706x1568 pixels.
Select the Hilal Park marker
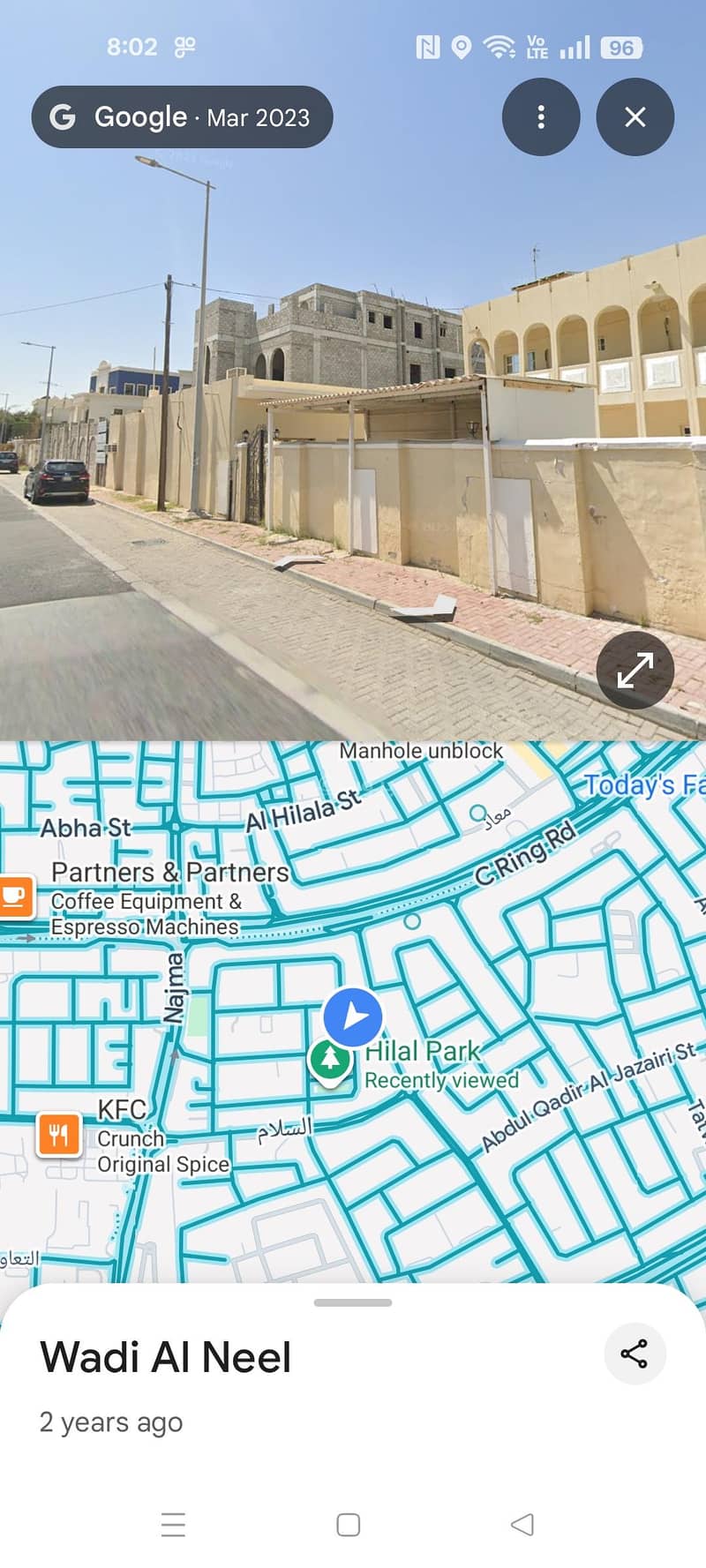click(330, 1057)
